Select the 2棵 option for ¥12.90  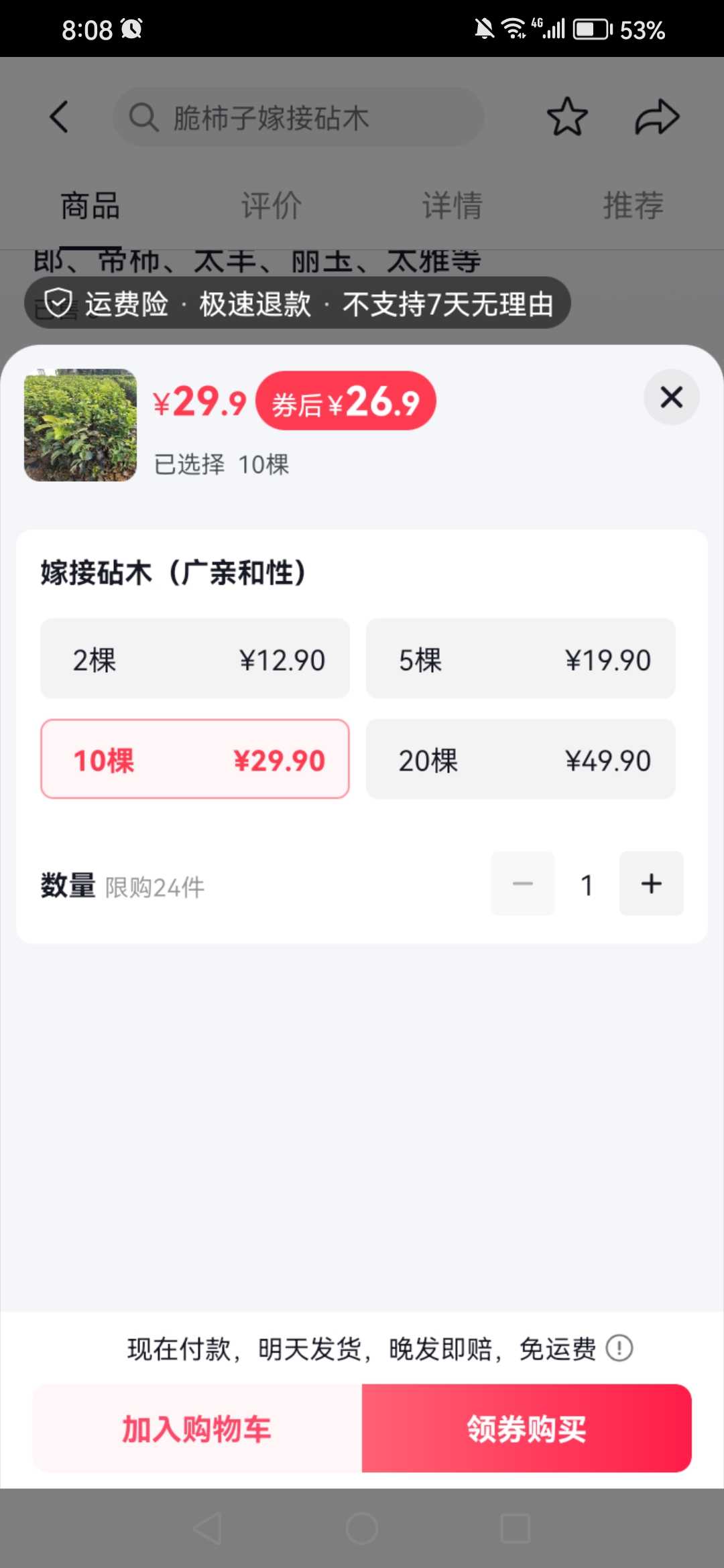pyautogui.click(x=195, y=659)
